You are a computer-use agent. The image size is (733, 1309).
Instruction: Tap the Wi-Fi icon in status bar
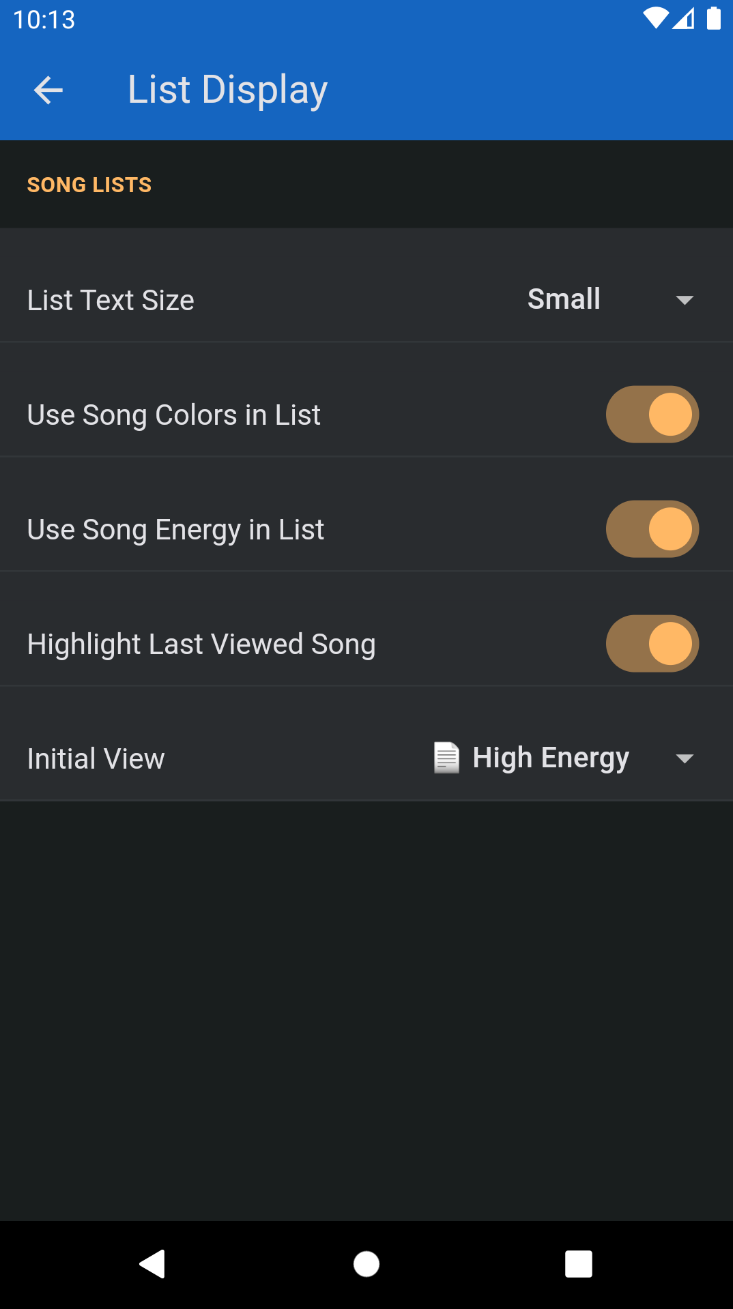655,18
